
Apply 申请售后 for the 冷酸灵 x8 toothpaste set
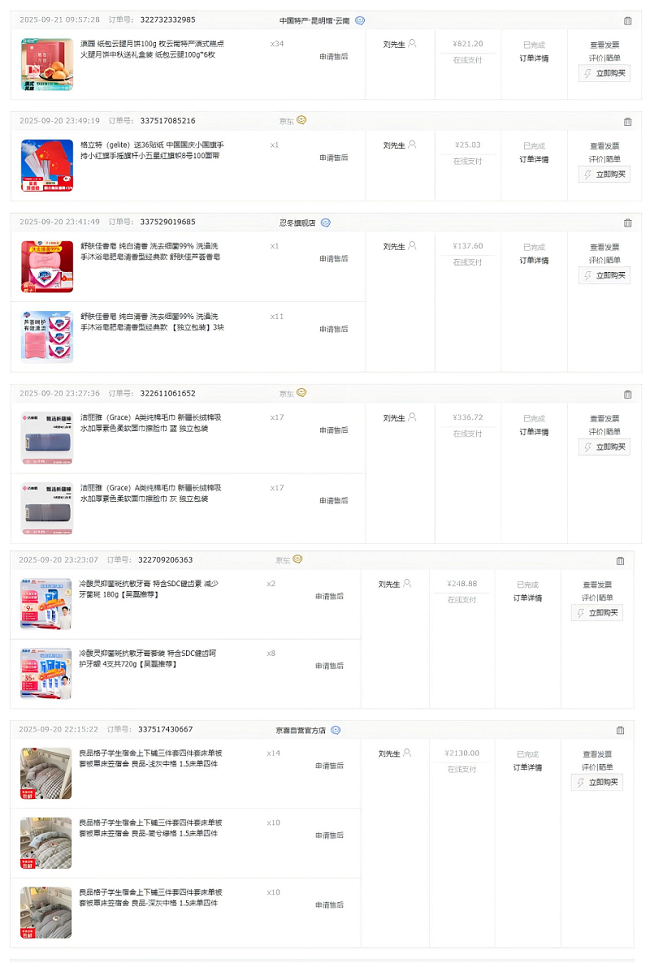329,666
